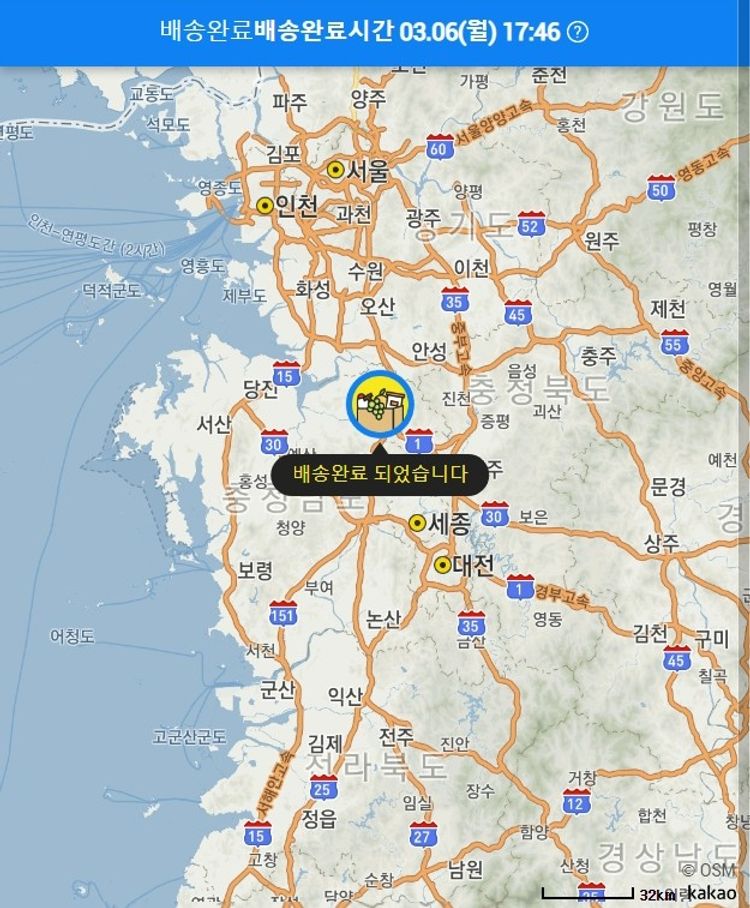Open the delivery completion time help icon

click(578, 32)
